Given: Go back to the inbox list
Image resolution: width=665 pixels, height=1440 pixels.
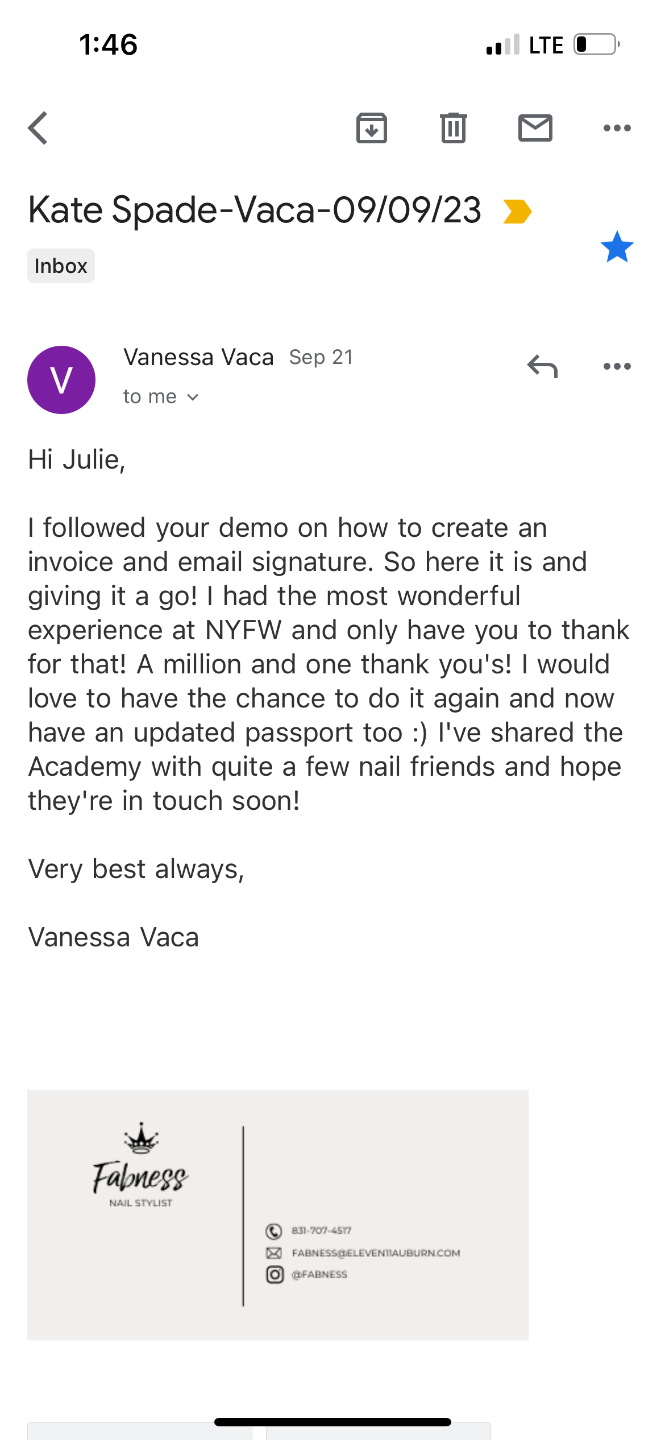Looking at the screenshot, I should [38, 128].
